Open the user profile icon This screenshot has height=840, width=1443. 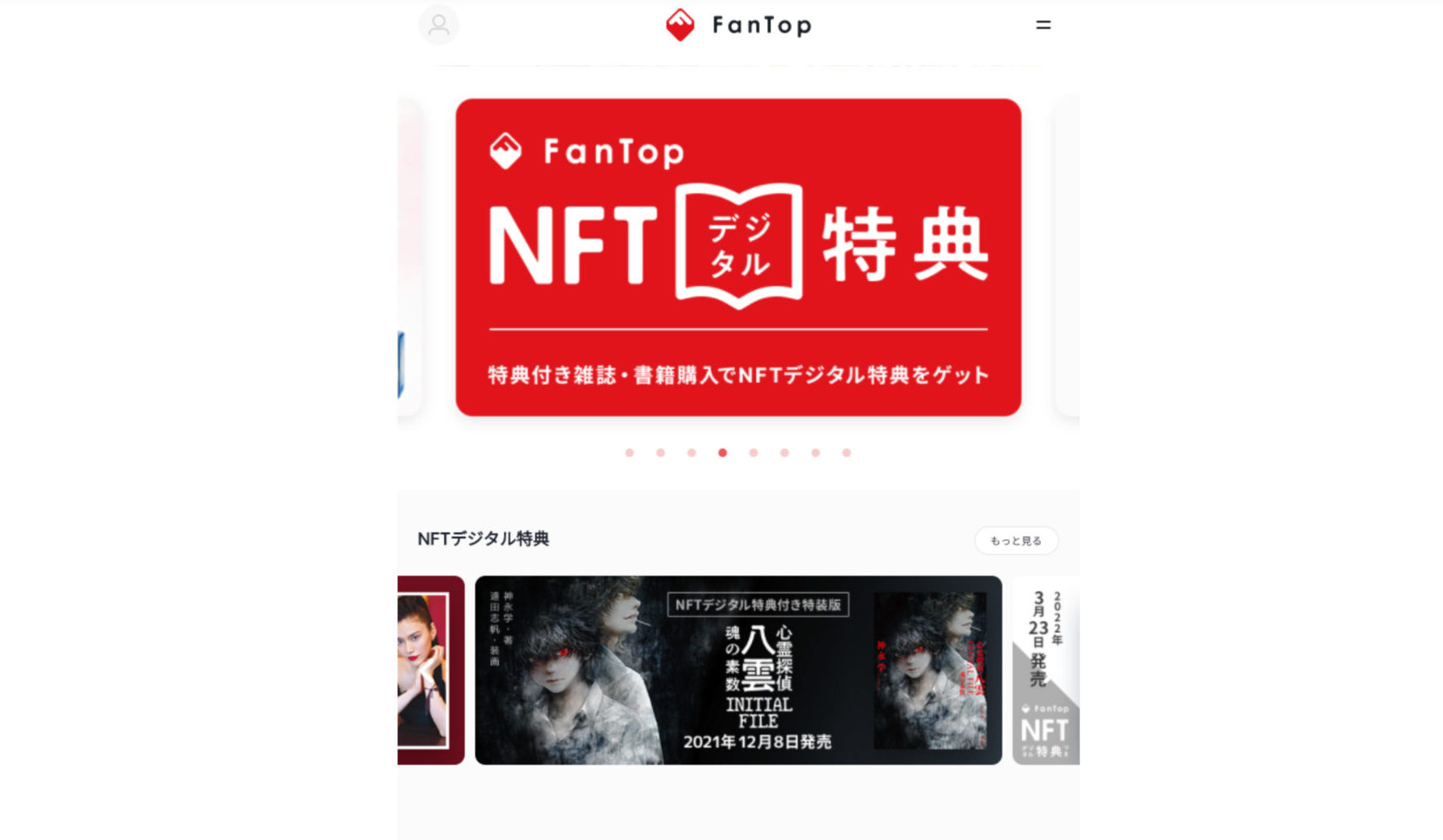point(438,25)
